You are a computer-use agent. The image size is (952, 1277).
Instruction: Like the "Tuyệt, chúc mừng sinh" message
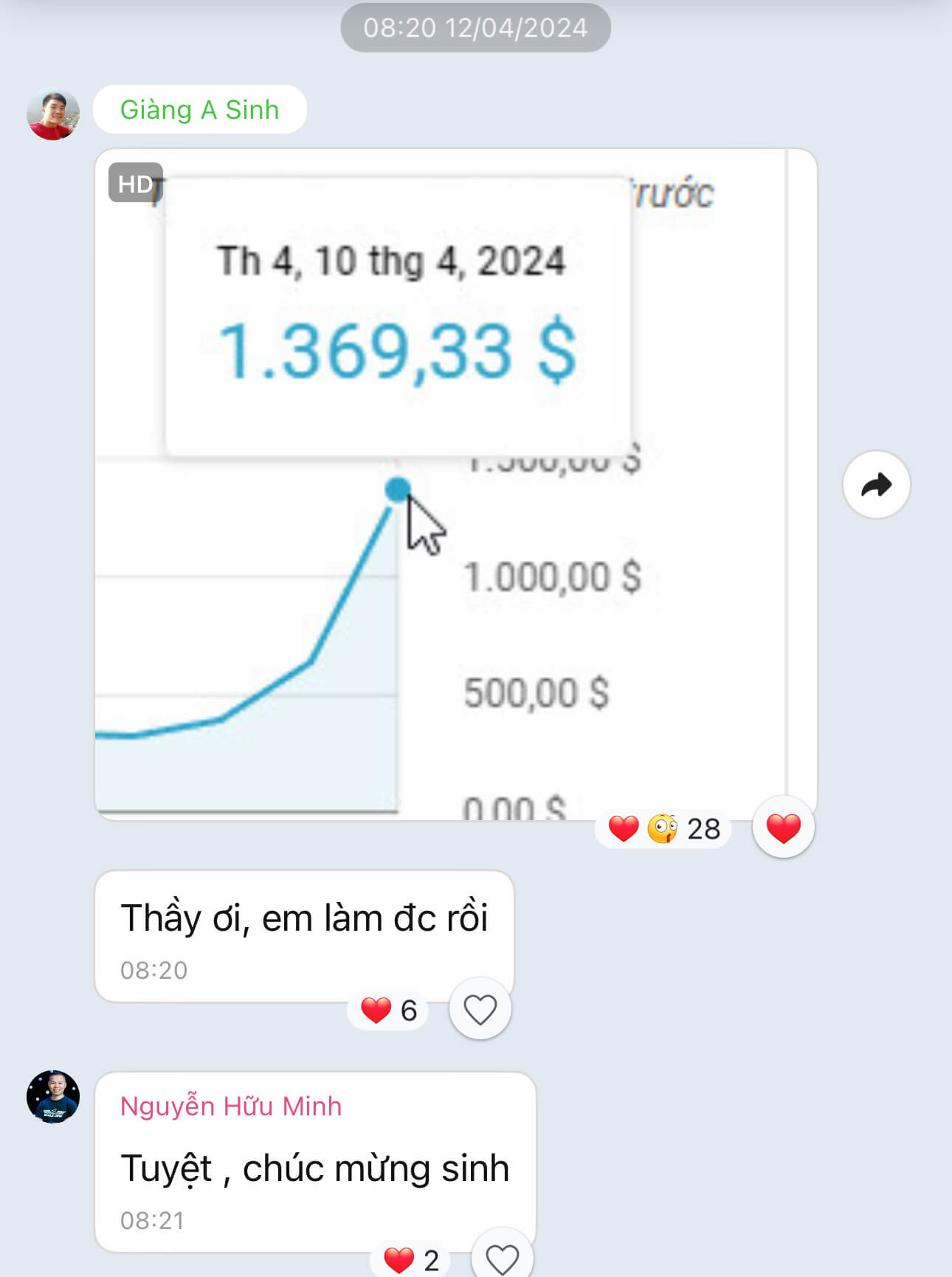(502, 1259)
